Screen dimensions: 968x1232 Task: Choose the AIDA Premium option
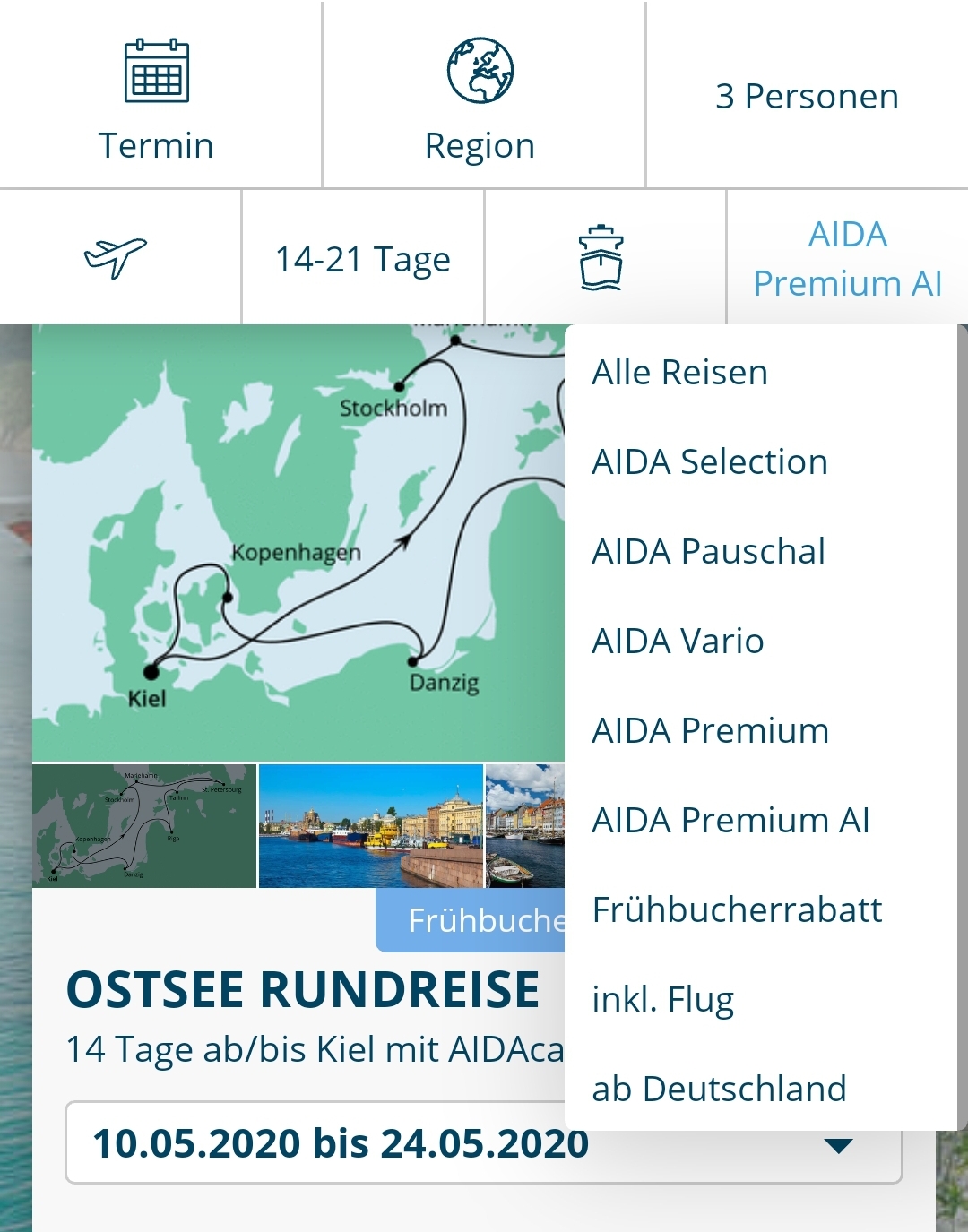point(710,730)
